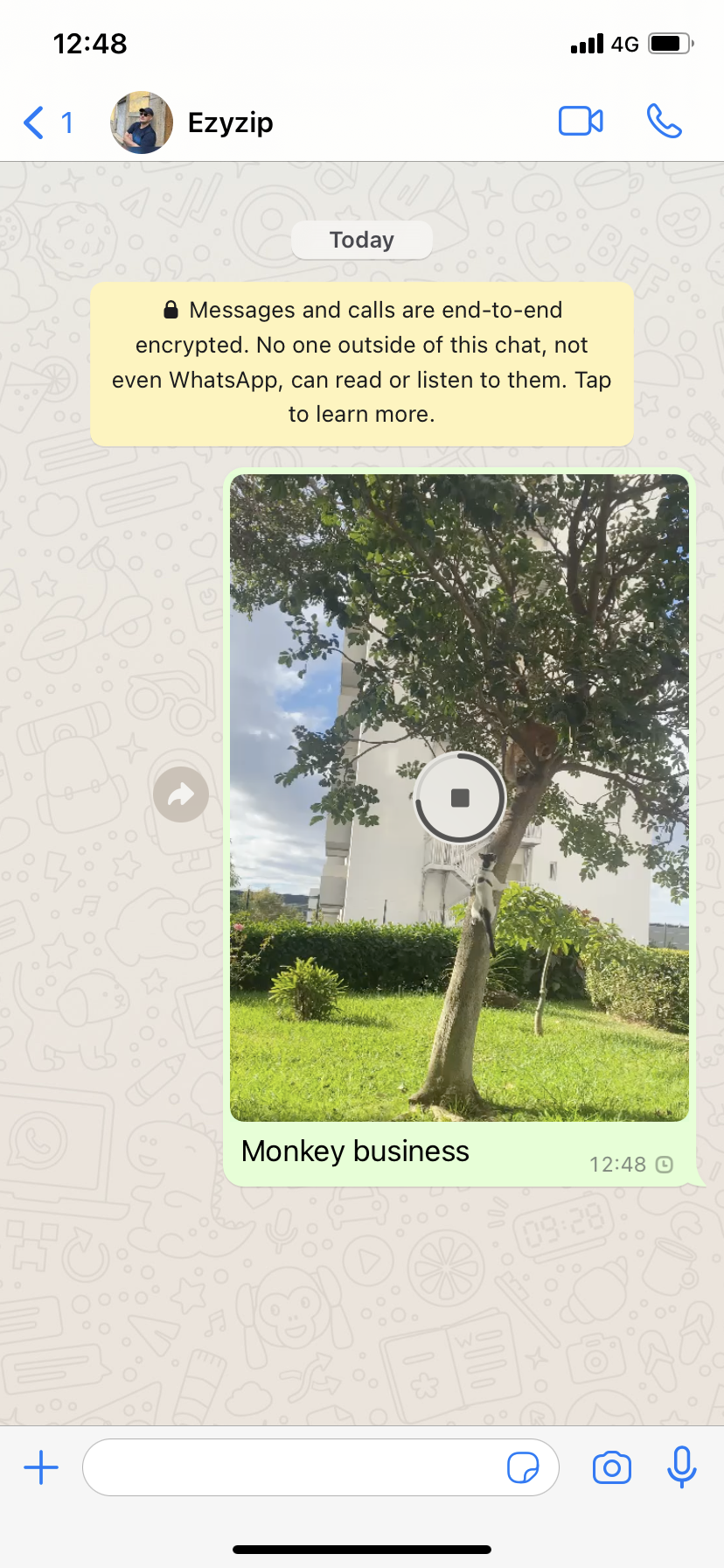The height and width of the screenshot is (1568, 724).
Task: Tap the pending delivery clock icon
Action: click(665, 1164)
